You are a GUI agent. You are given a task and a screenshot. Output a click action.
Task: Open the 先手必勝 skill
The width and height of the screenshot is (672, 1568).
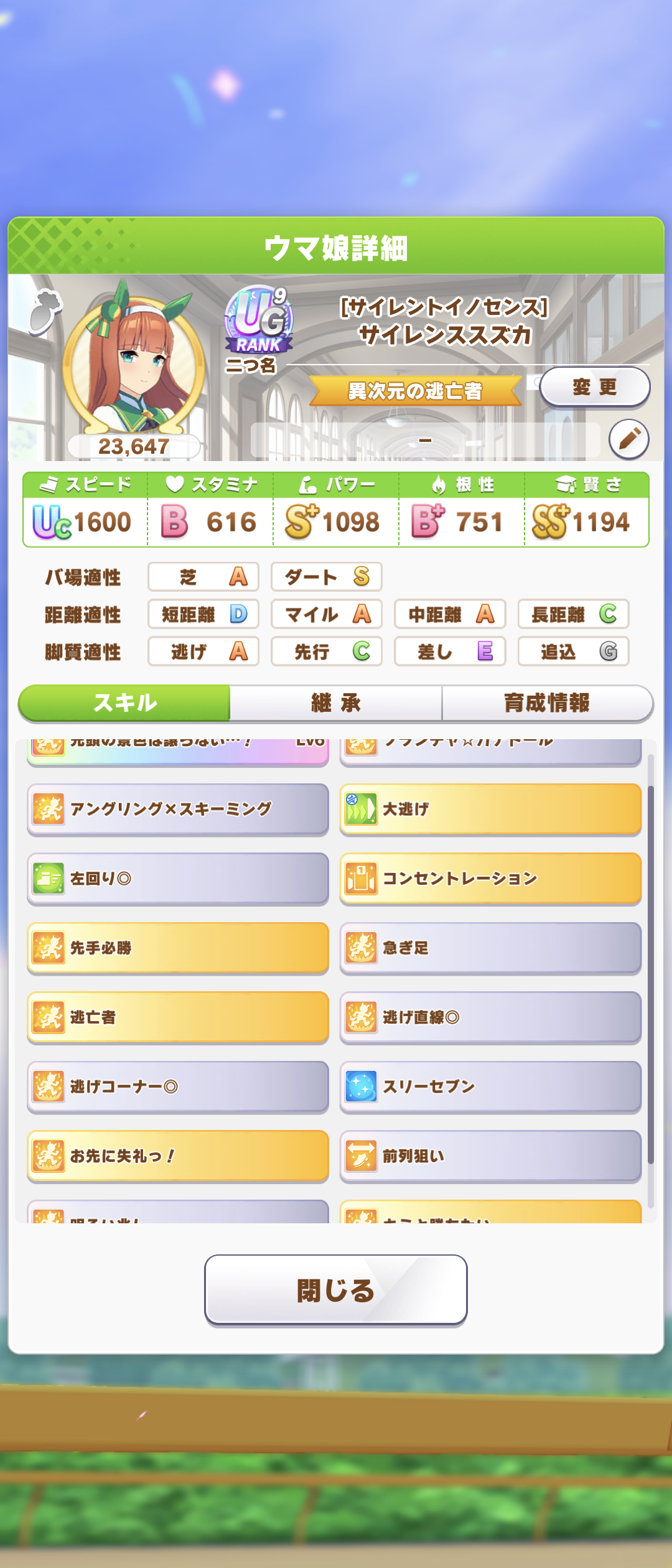pos(178,948)
